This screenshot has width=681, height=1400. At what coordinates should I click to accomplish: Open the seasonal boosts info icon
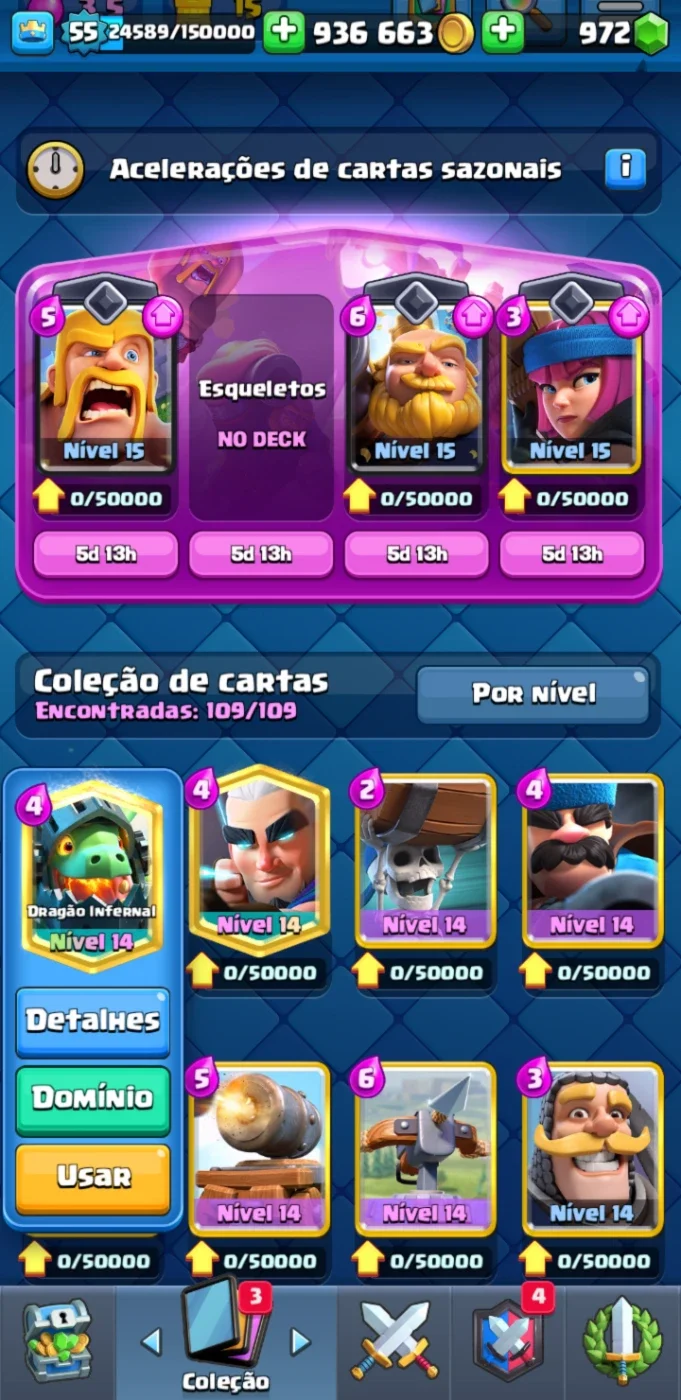625,168
